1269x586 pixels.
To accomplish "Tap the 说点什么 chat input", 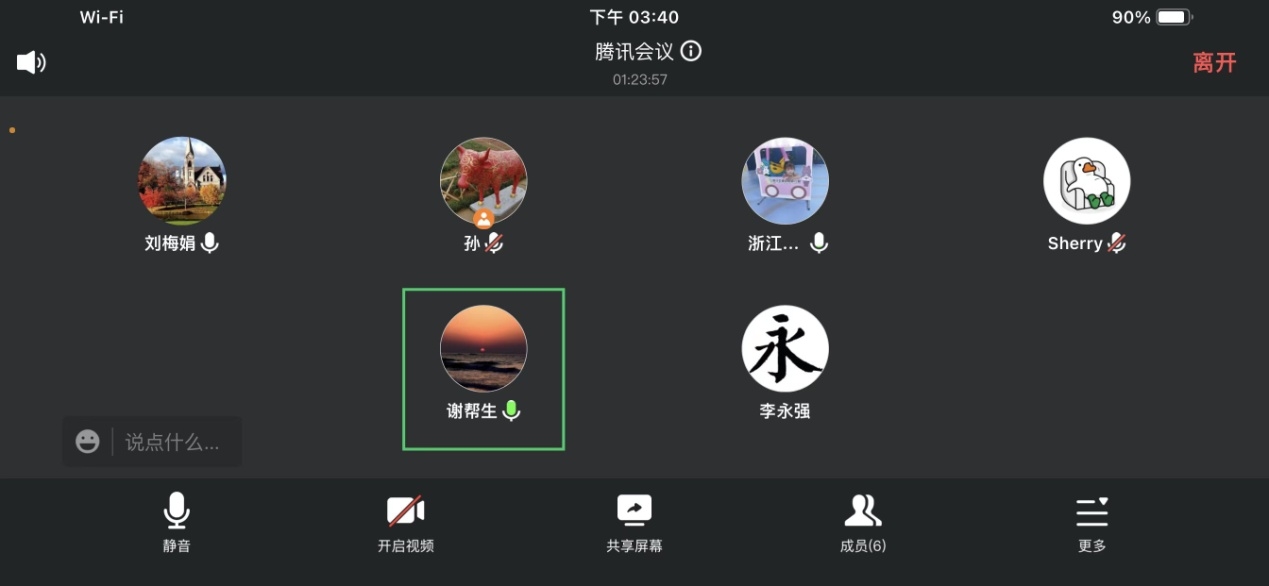I will pos(172,442).
